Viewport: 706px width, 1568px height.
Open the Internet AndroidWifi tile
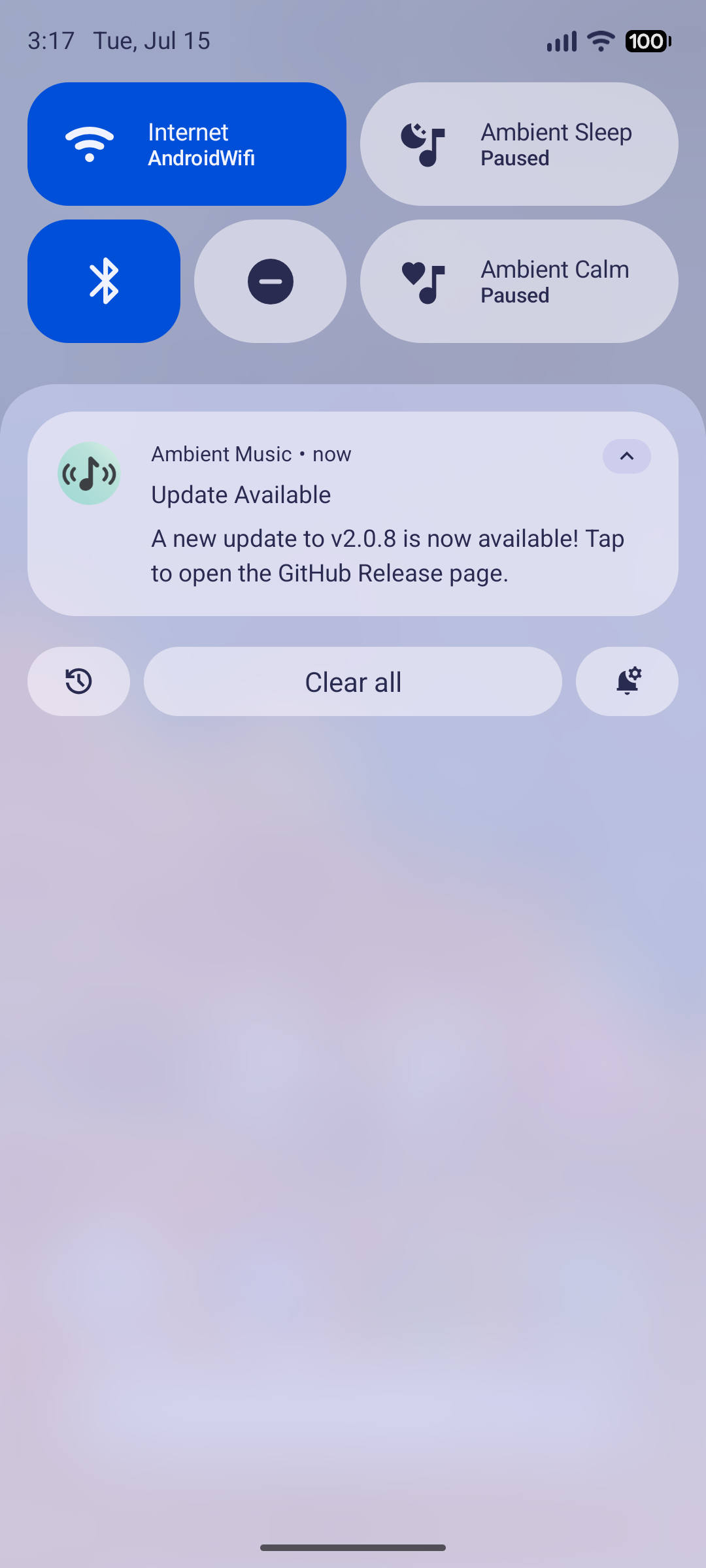186,144
